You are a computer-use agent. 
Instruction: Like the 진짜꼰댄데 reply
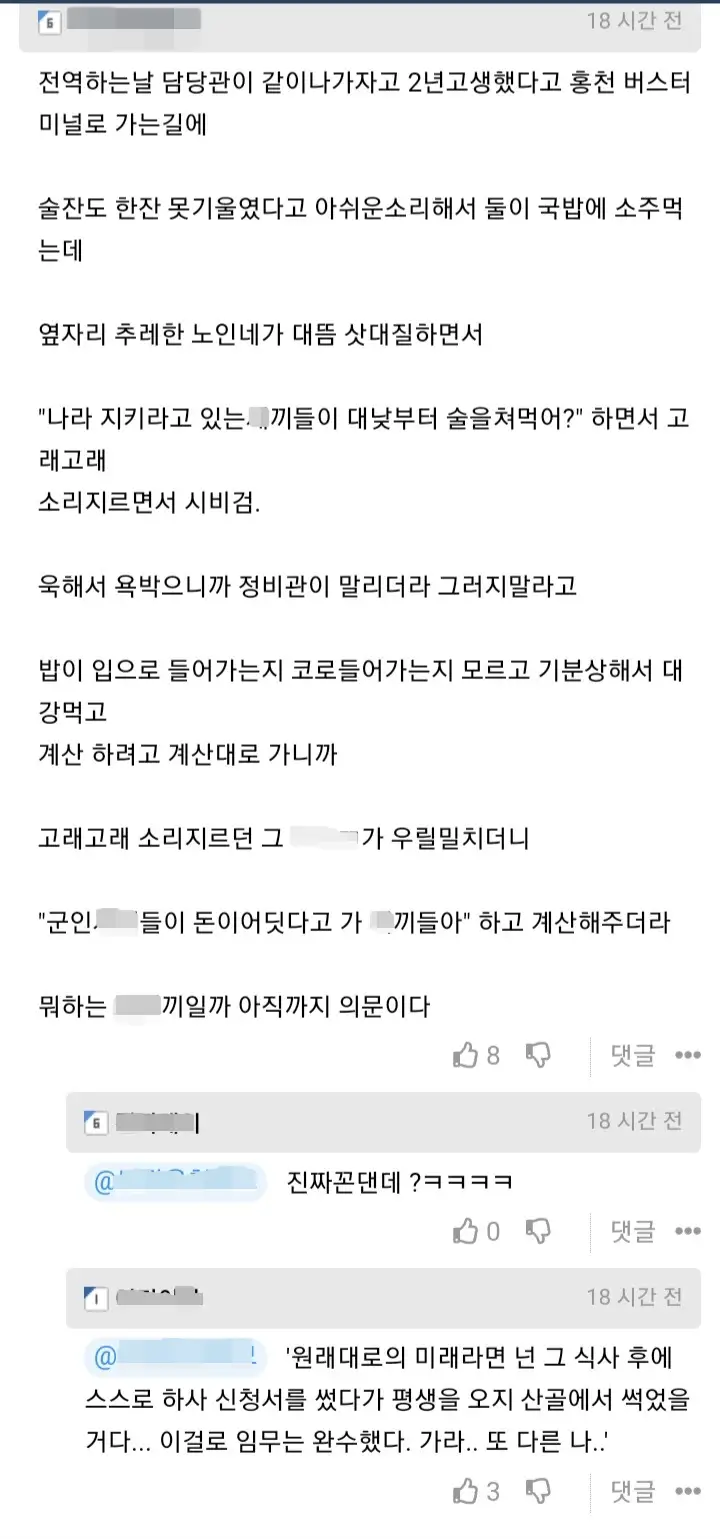pyautogui.click(x=466, y=1231)
